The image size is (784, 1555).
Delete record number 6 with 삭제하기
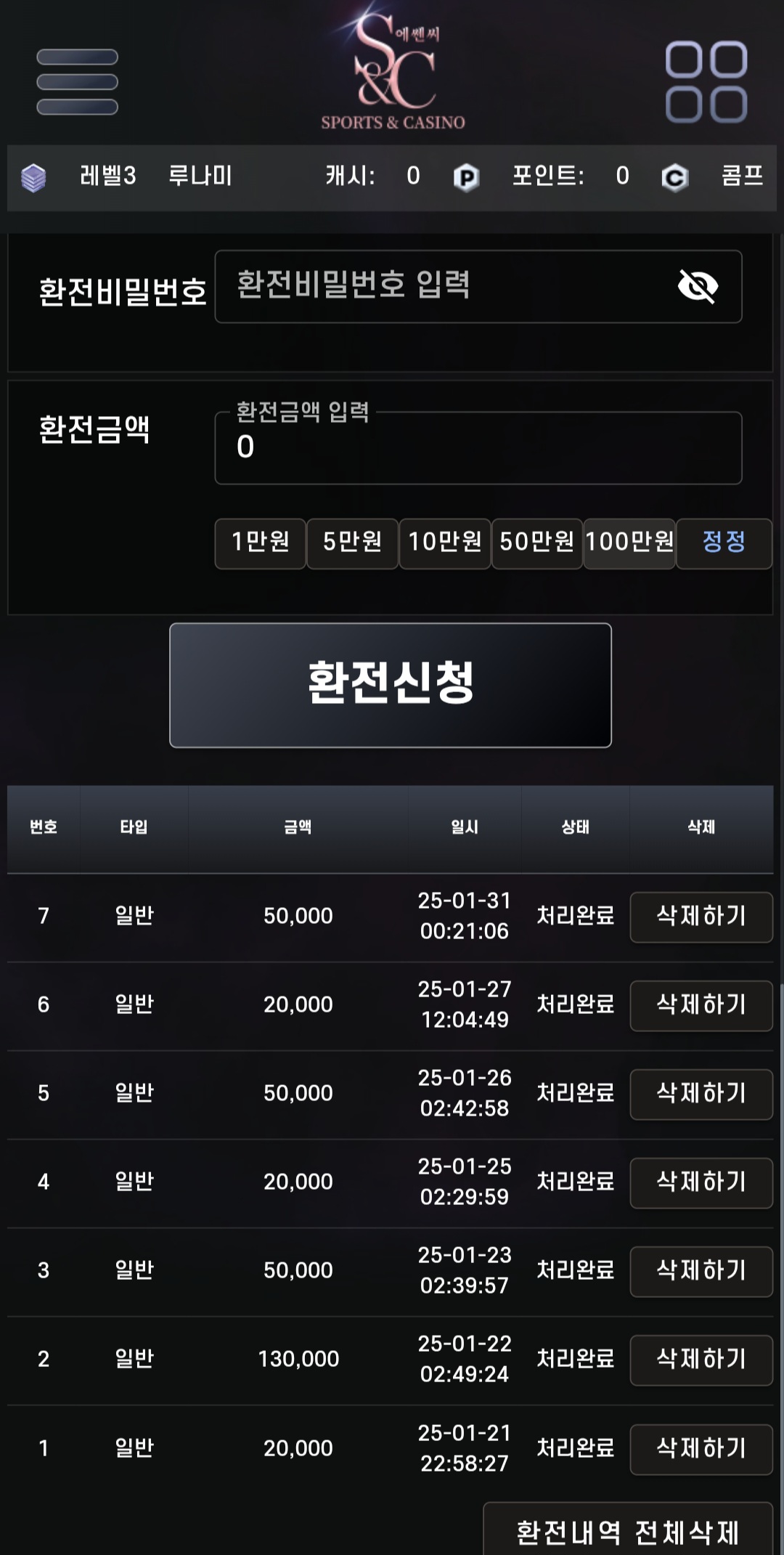pyautogui.click(x=701, y=1005)
